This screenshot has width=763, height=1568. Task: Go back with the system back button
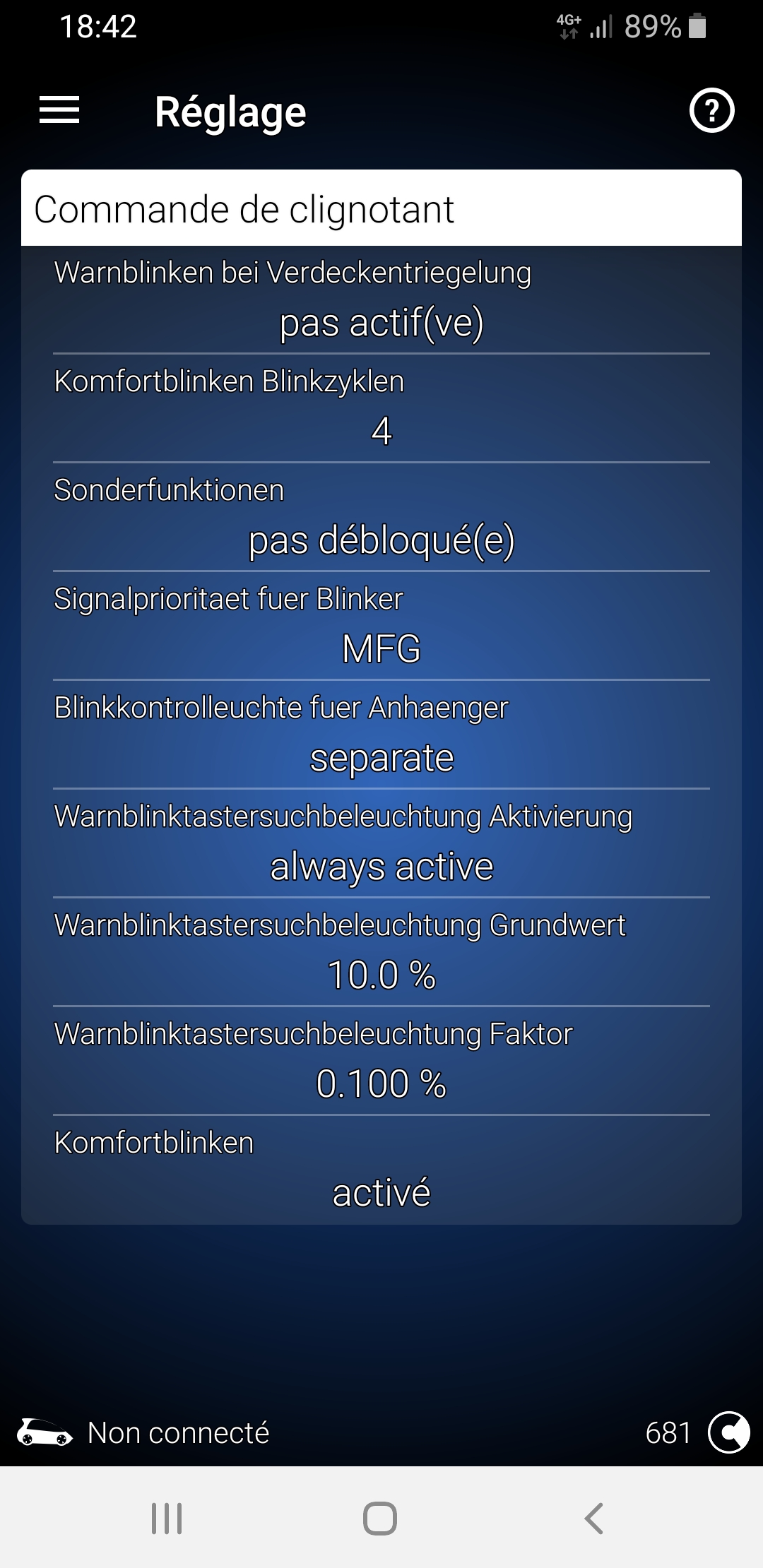593,1518
